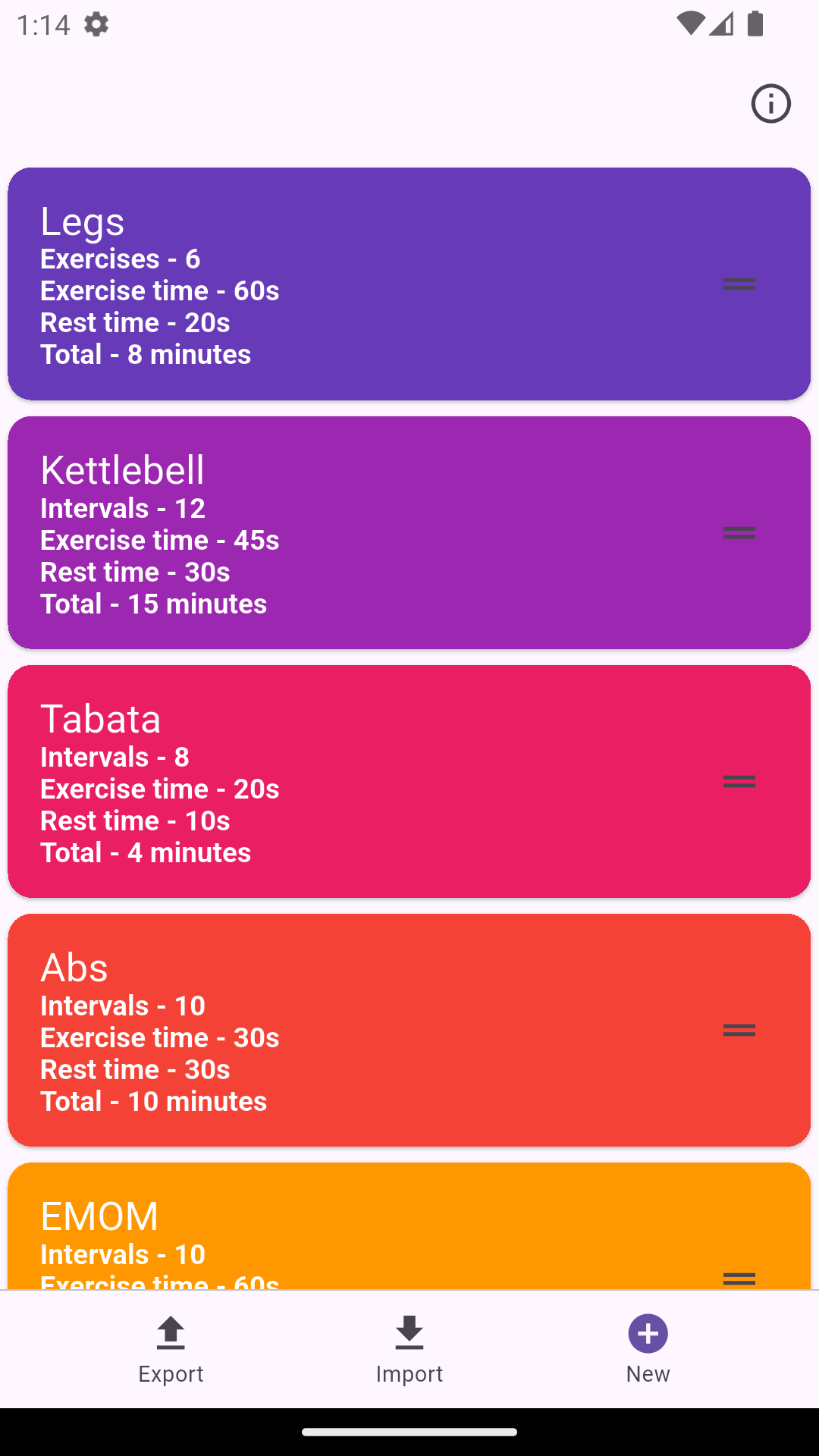Open the info icon

pyautogui.click(x=770, y=103)
